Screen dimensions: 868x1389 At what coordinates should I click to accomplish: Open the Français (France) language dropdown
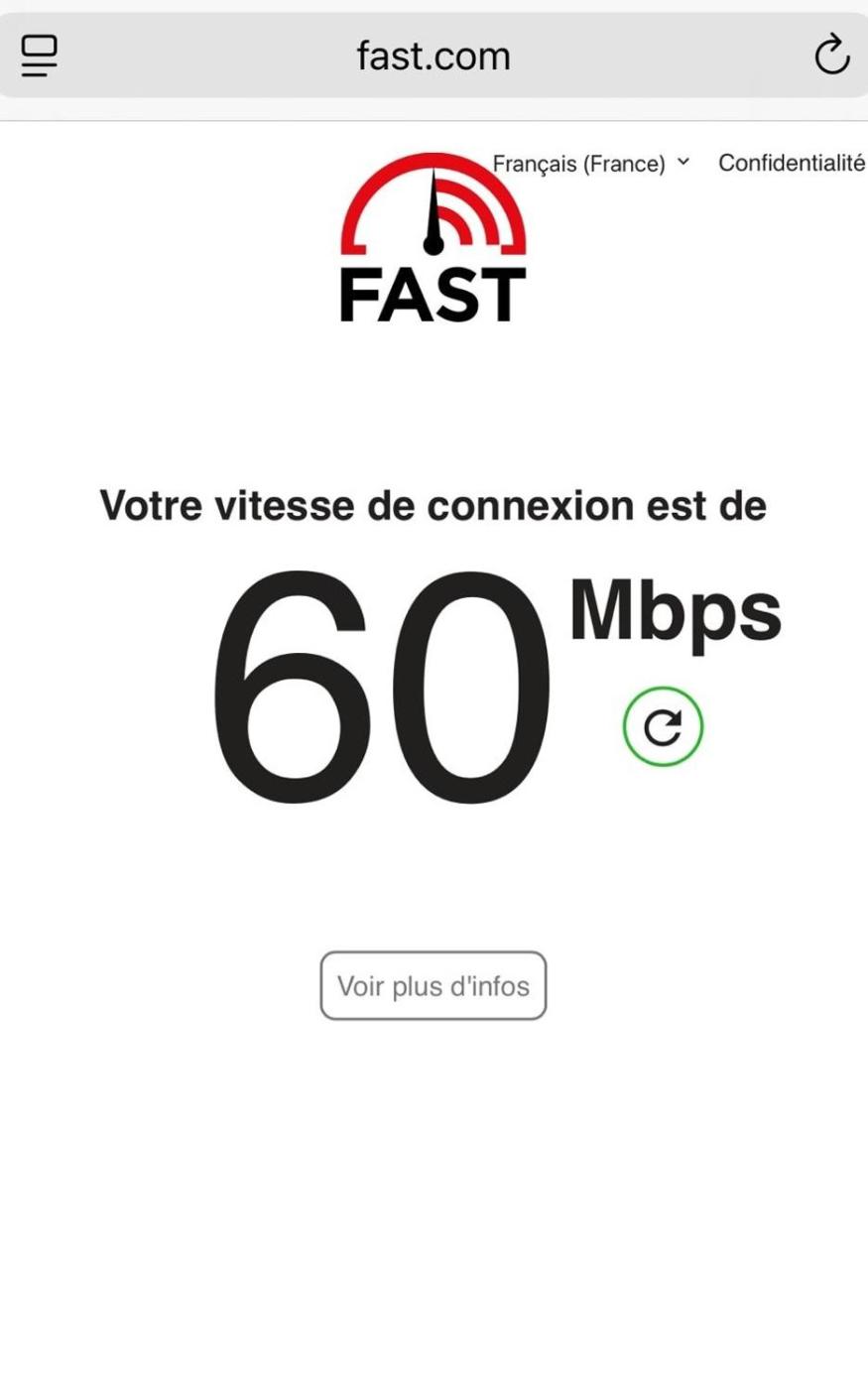tap(591, 164)
